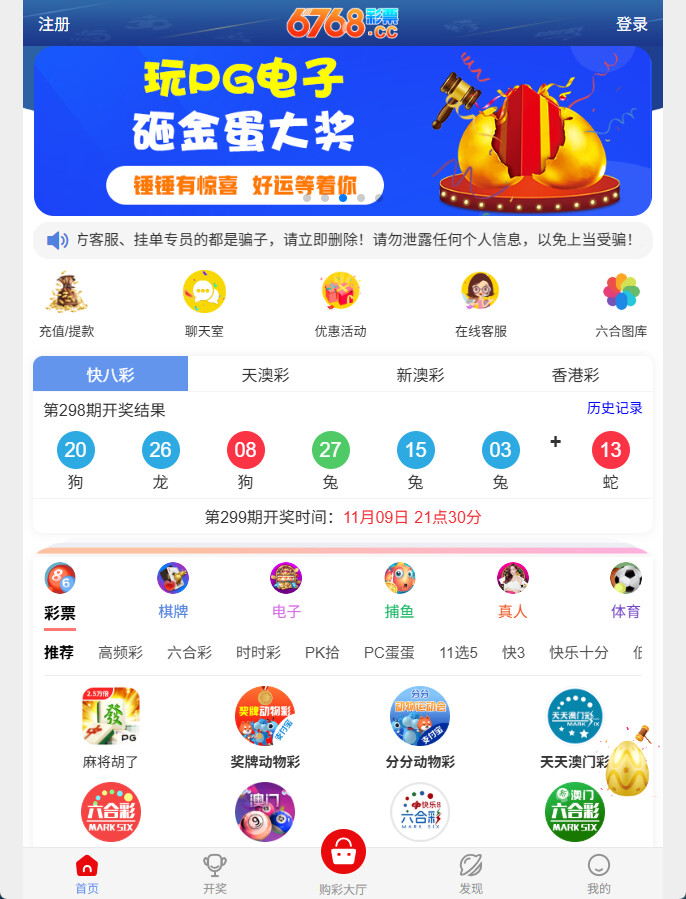Tap the 登录 login button
This screenshot has height=899, width=686.
pos(631,25)
